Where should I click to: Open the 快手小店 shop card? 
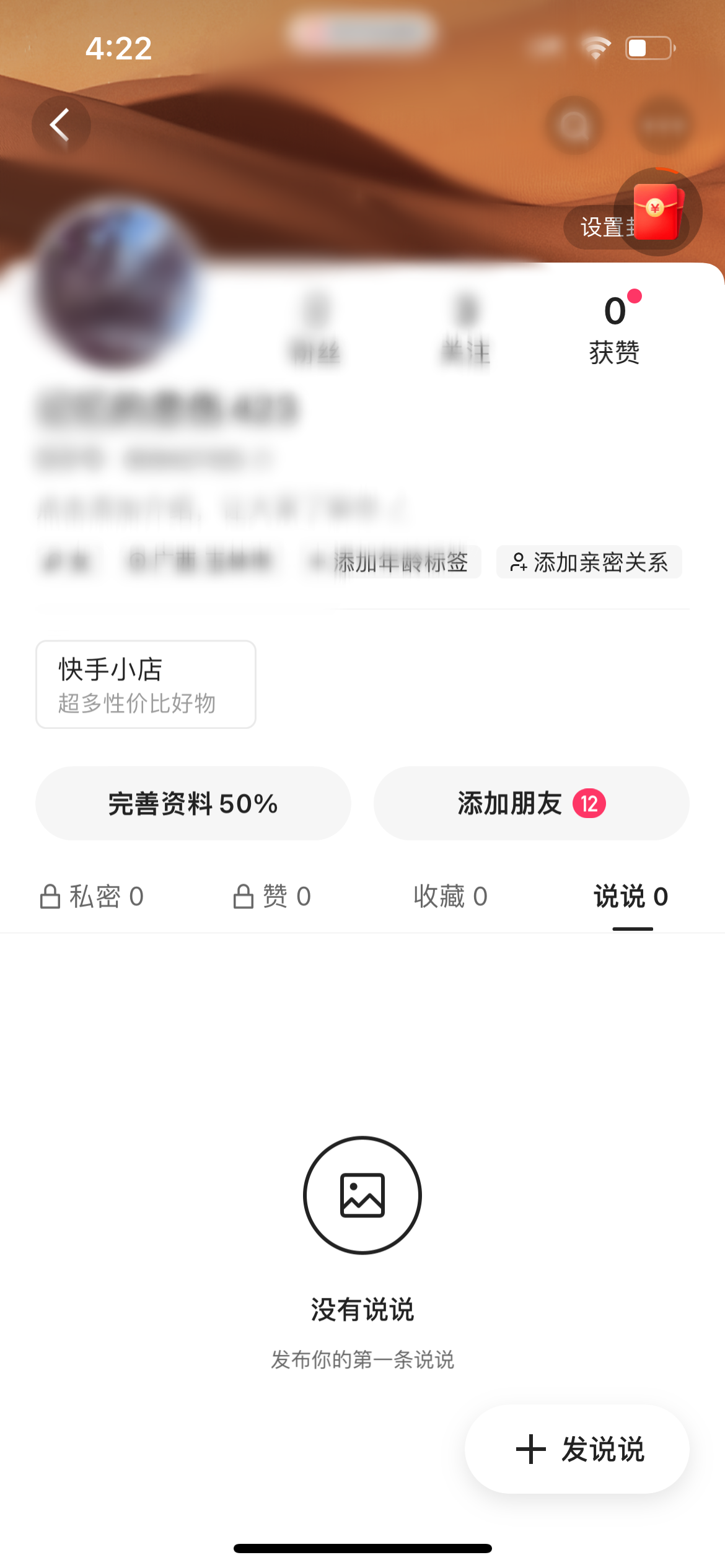[x=145, y=684]
